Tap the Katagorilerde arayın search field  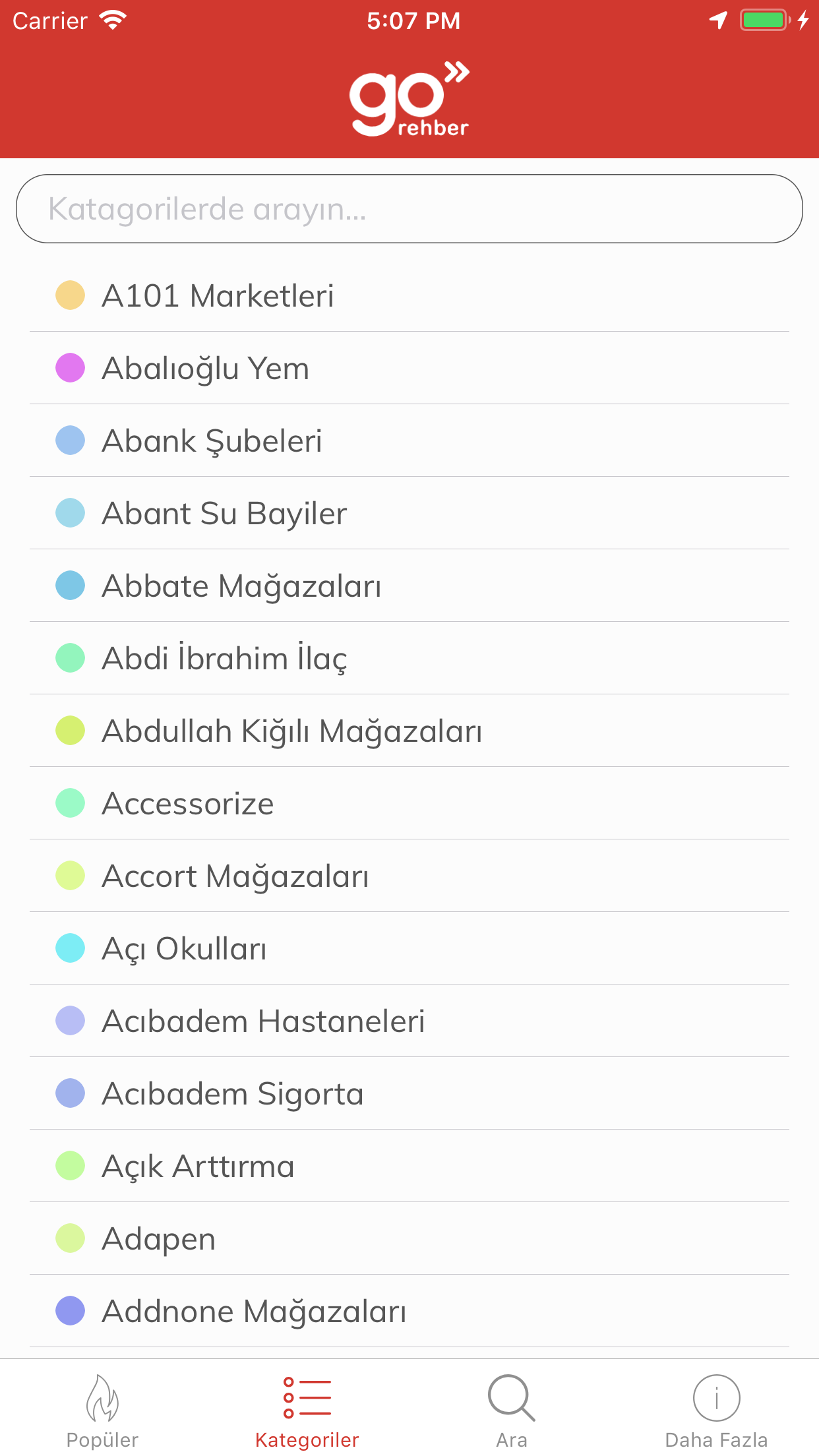coord(409,208)
